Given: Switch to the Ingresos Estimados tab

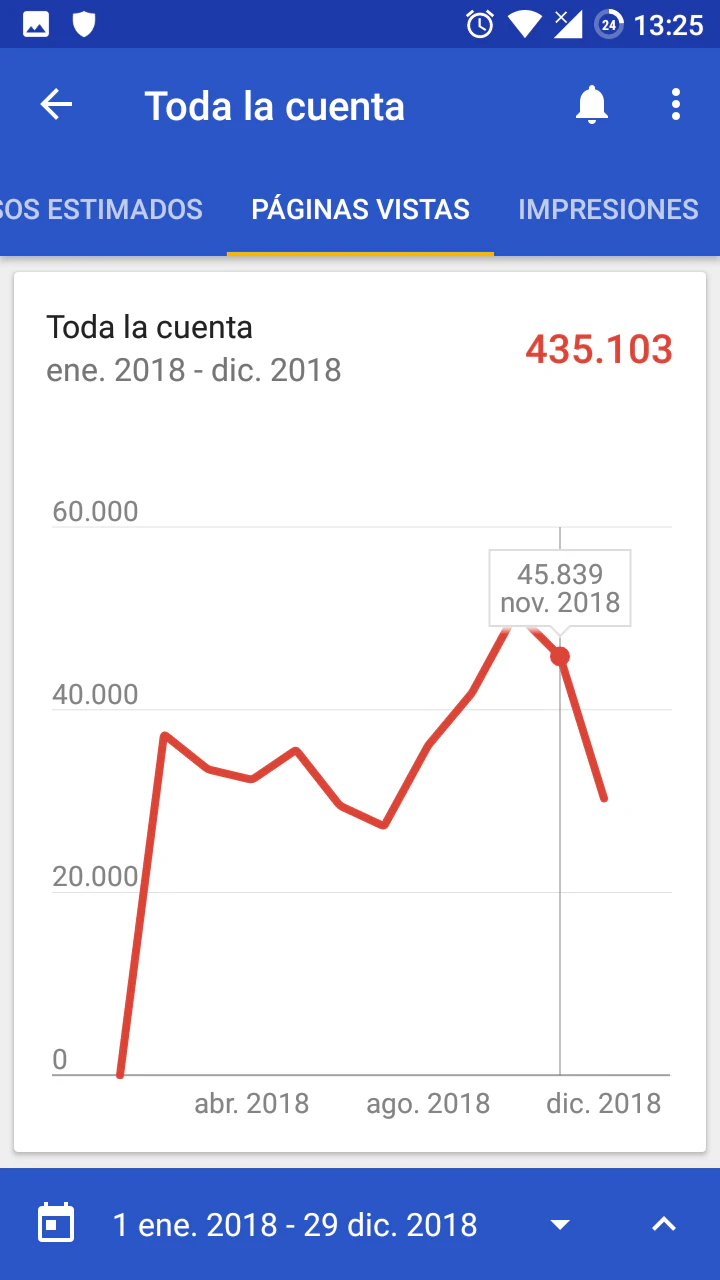Looking at the screenshot, I should point(100,209).
